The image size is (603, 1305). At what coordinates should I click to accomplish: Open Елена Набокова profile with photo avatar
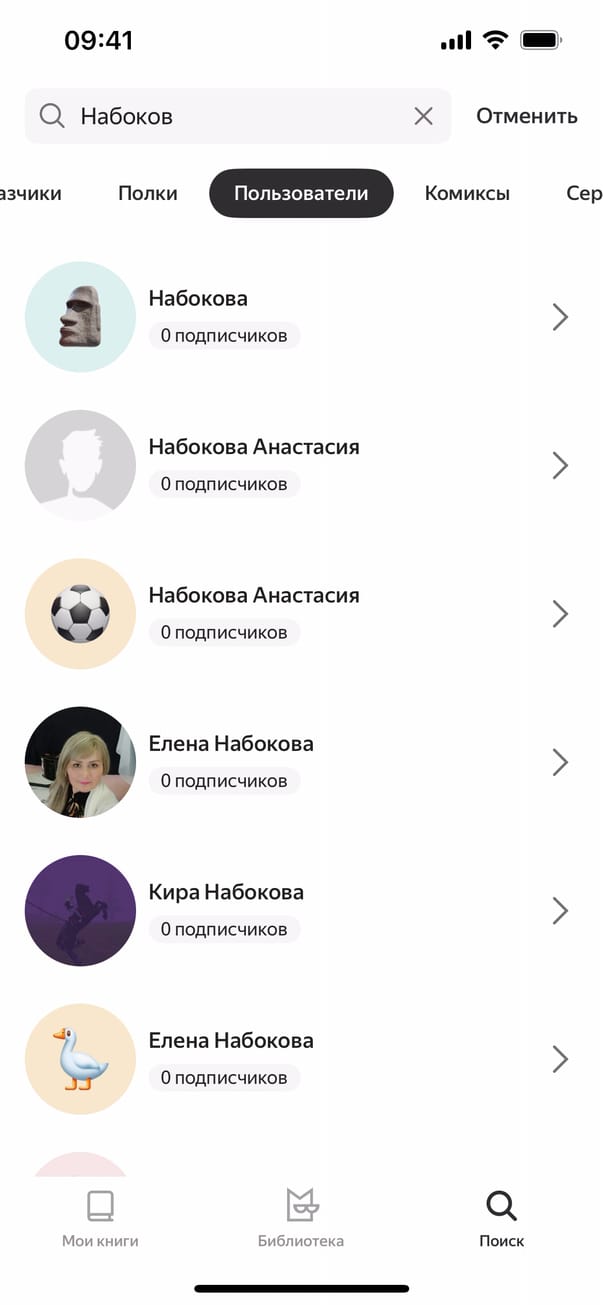[x=300, y=762]
